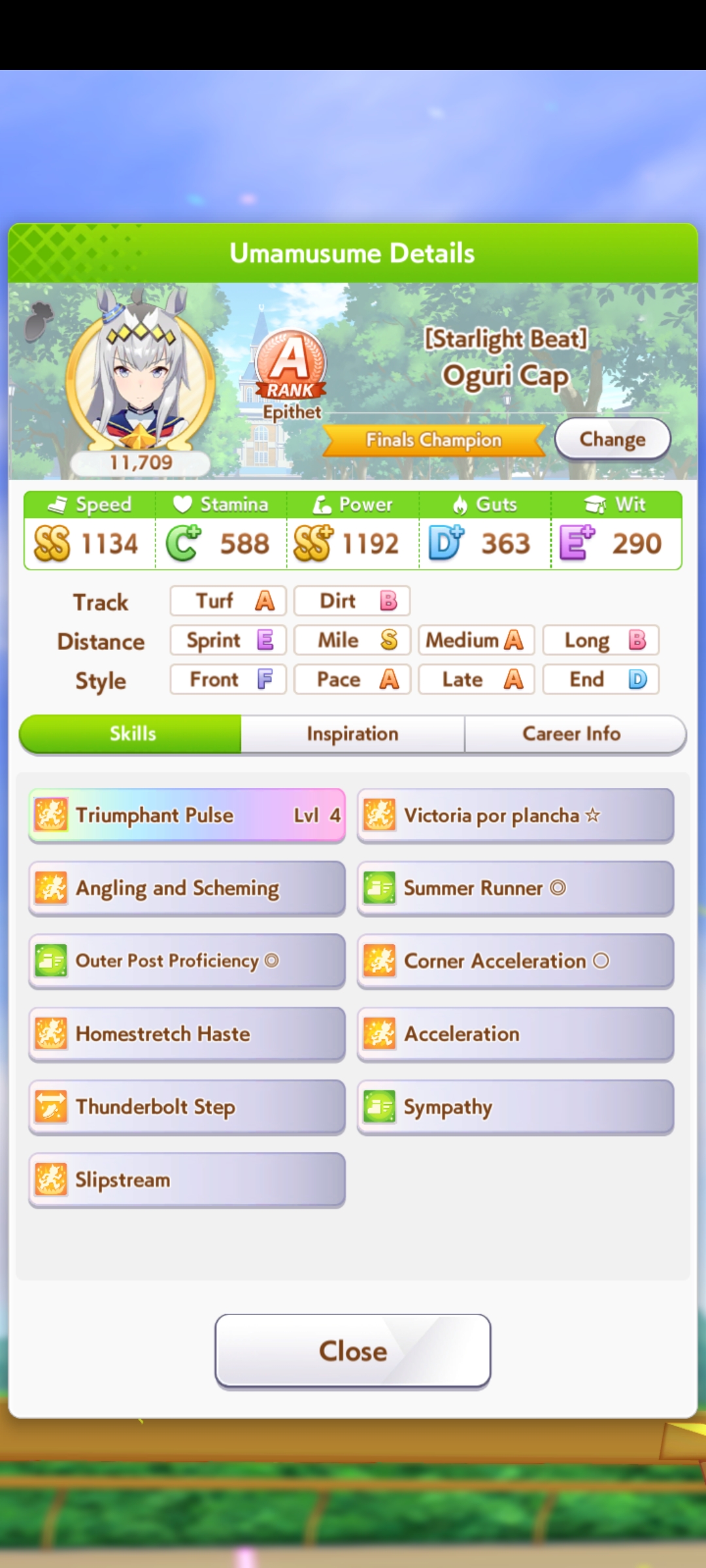View the Triumphant Pulse skill details
706x1568 pixels.
187,815
